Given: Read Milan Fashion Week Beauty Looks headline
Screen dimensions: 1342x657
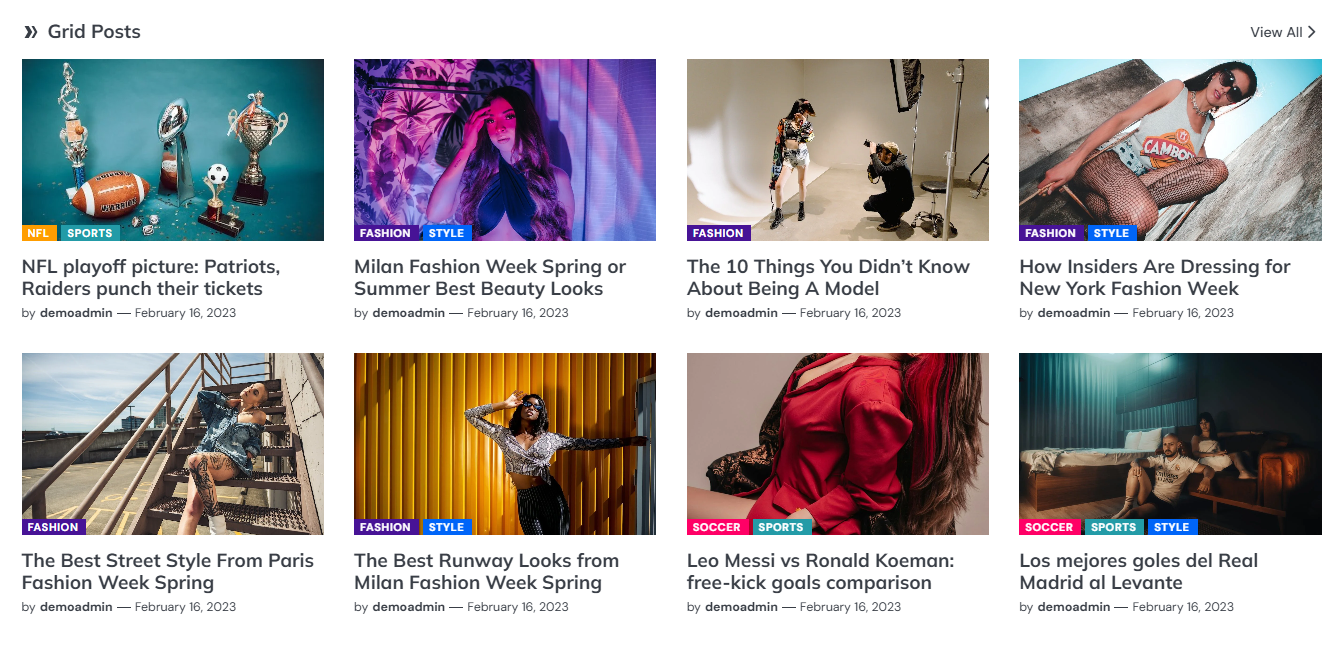Looking at the screenshot, I should coord(490,278).
